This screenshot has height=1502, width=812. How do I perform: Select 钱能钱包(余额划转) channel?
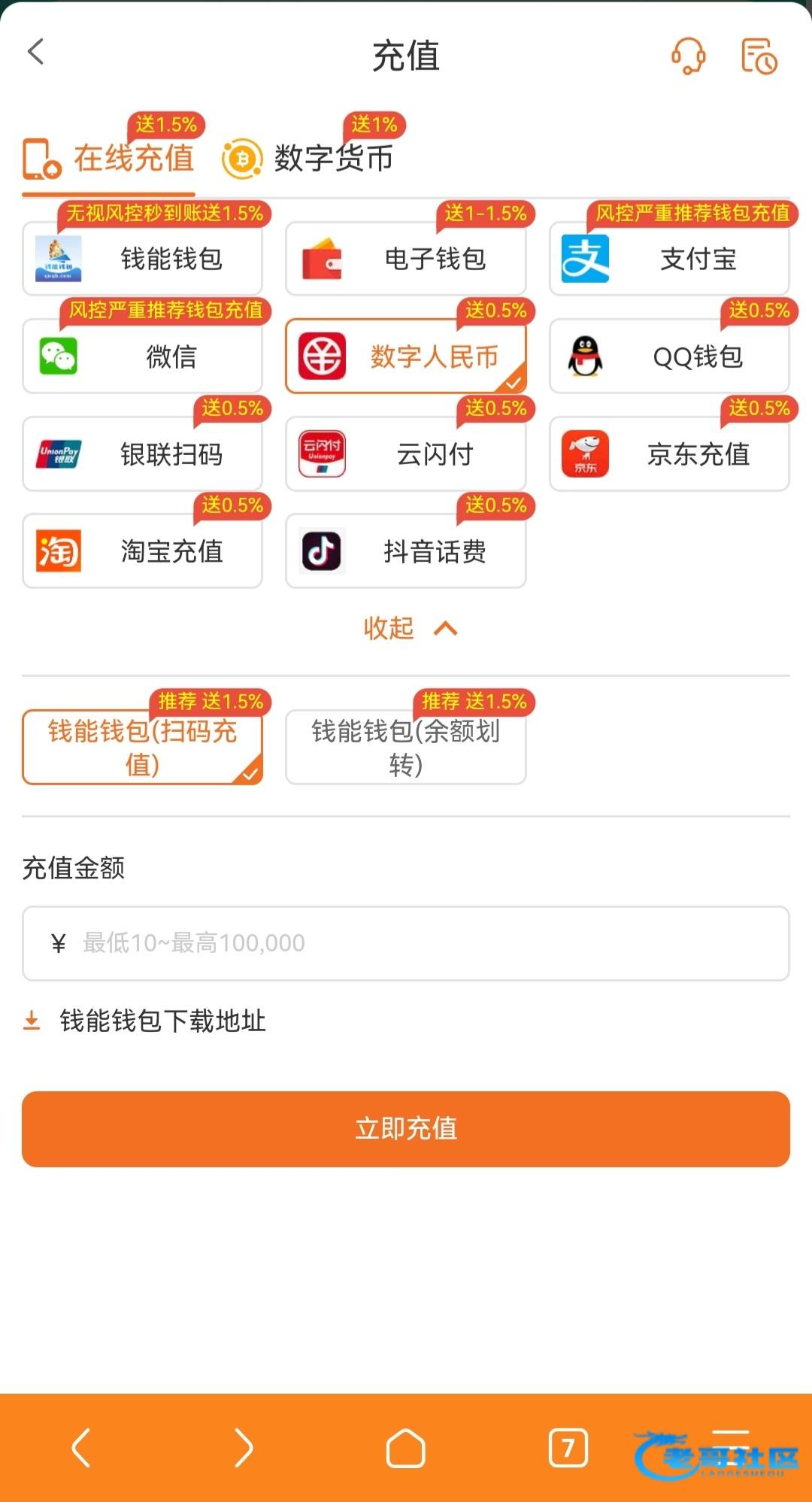click(x=405, y=748)
